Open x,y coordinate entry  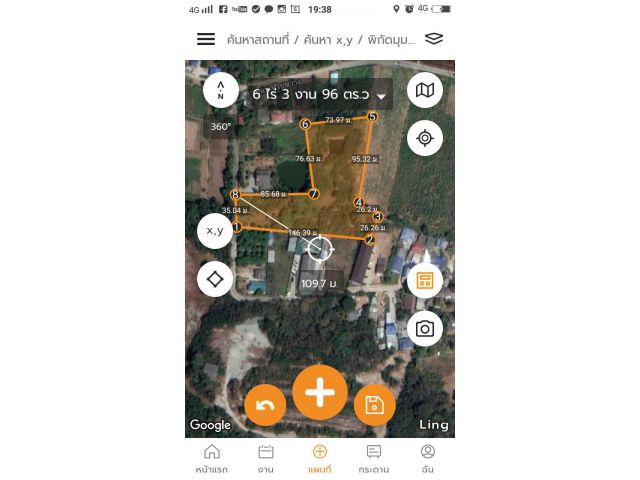click(x=215, y=230)
